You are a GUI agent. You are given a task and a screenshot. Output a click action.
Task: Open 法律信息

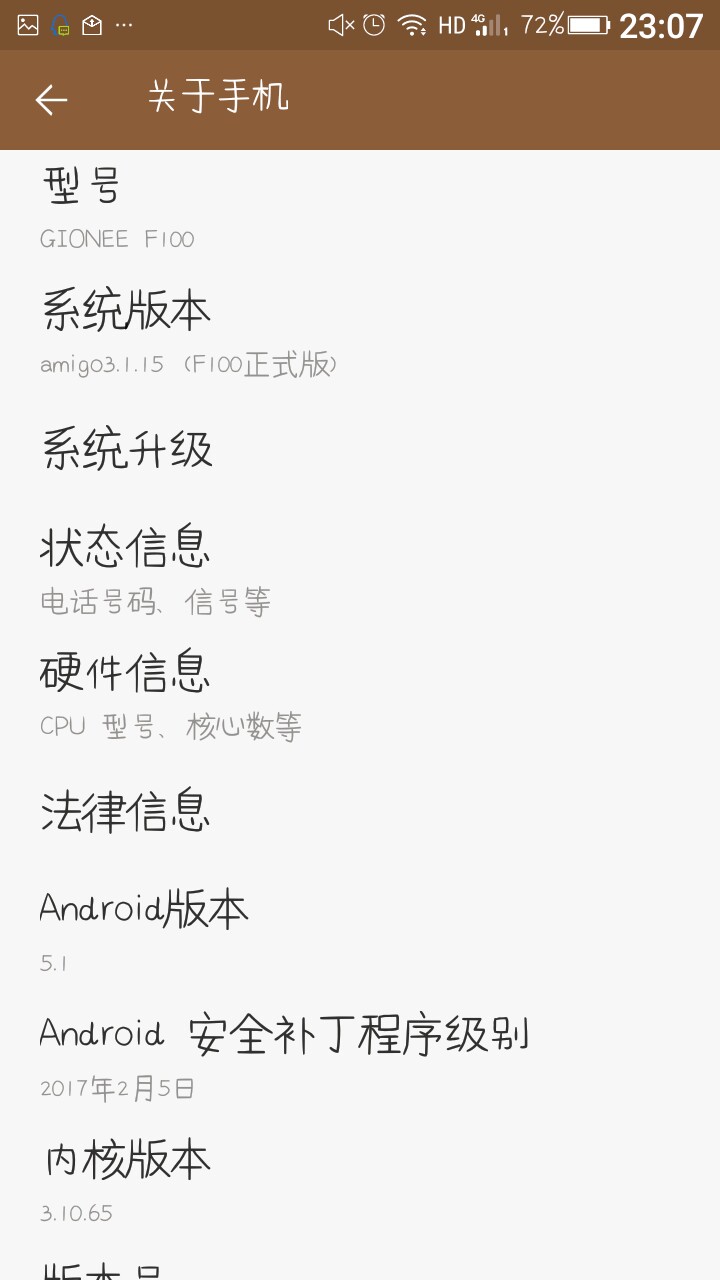point(360,811)
